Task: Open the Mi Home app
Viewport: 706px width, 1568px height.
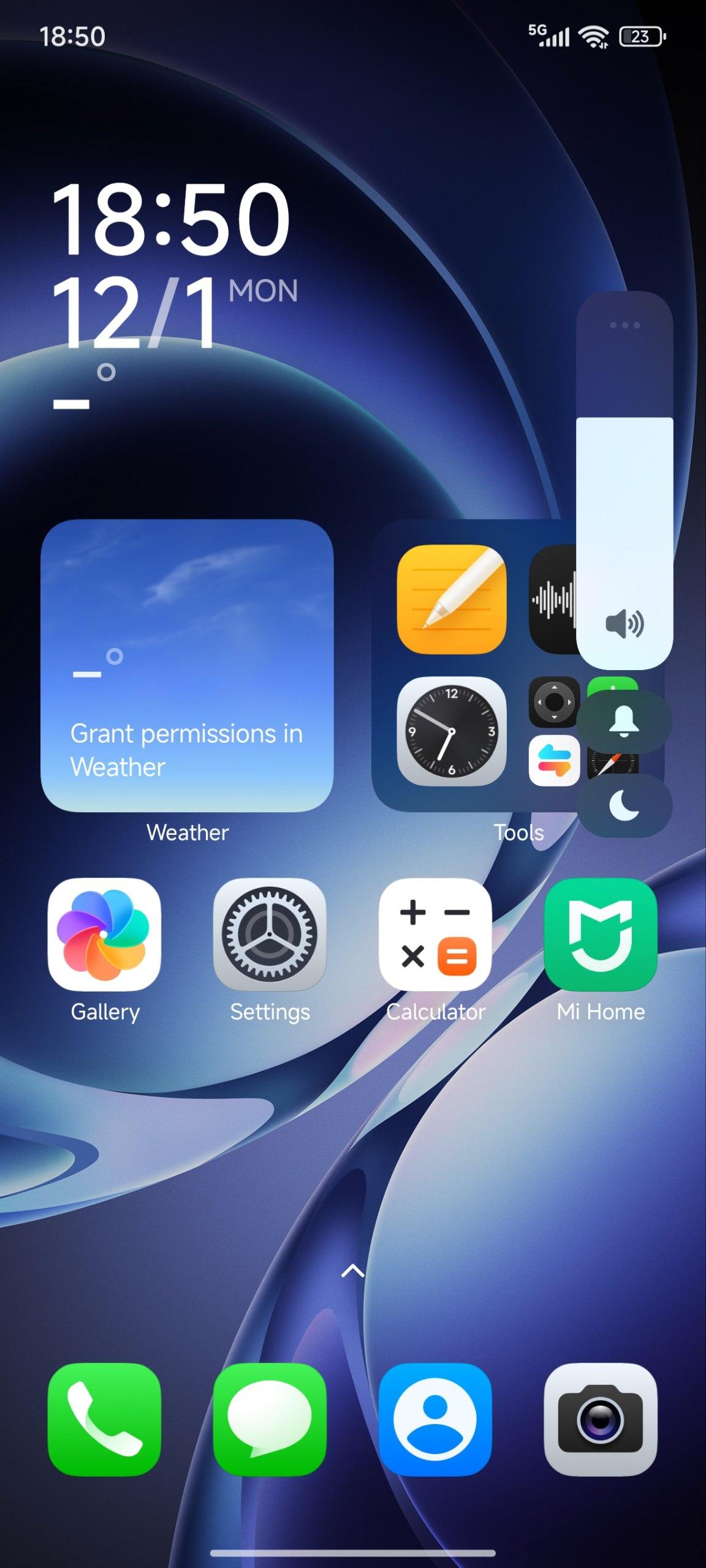Action: 601,934
